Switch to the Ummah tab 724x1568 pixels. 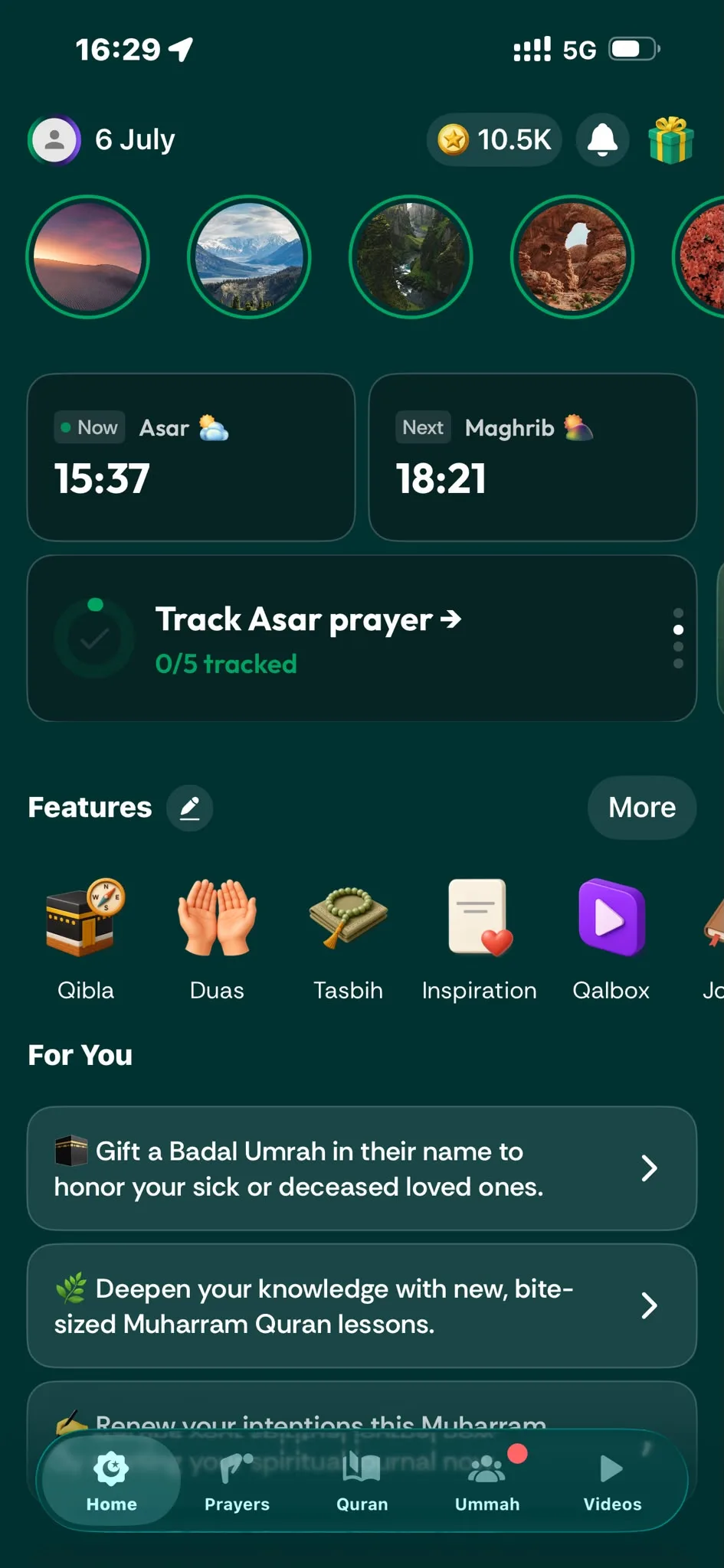tap(487, 1481)
